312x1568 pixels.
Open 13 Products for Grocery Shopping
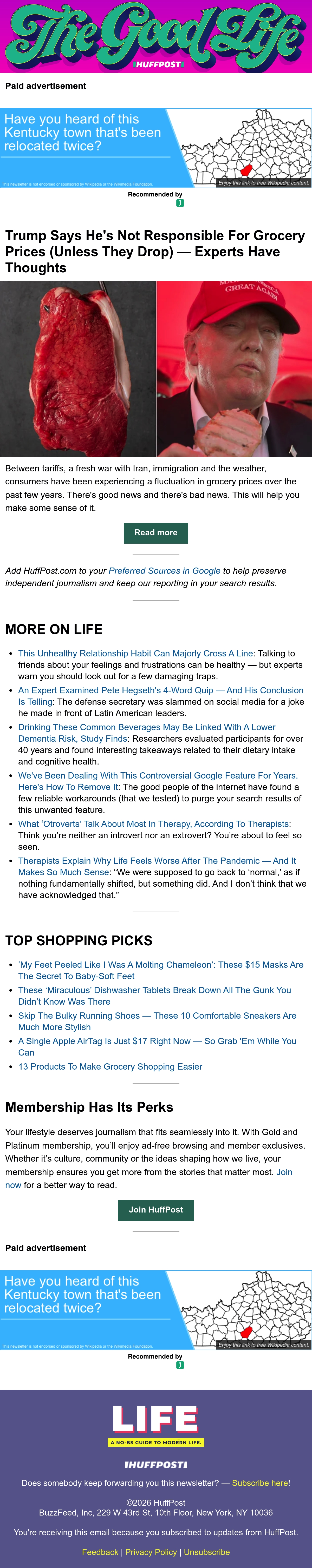[110, 1066]
